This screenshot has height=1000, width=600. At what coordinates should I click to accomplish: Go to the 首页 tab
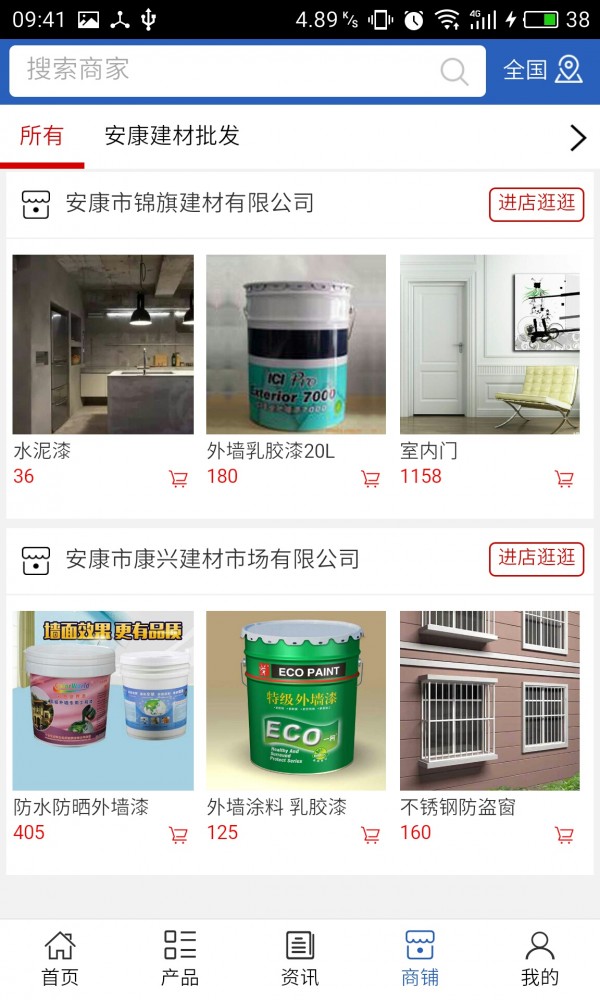[60, 958]
